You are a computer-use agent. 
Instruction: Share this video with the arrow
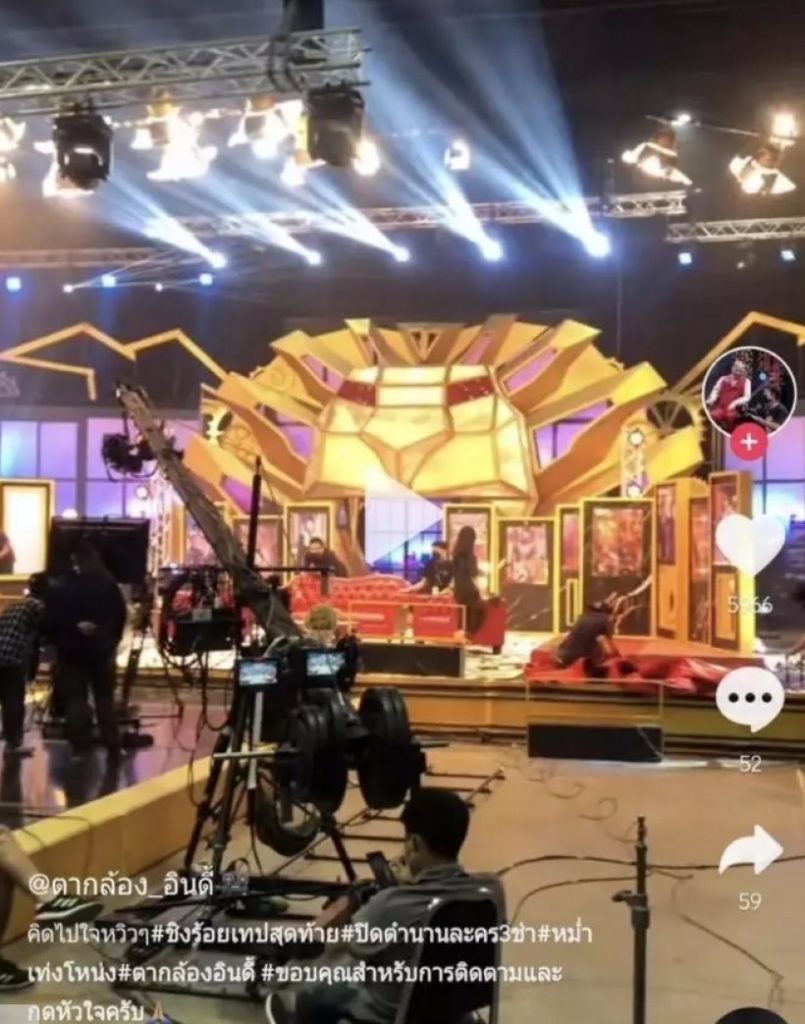click(x=750, y=851)
